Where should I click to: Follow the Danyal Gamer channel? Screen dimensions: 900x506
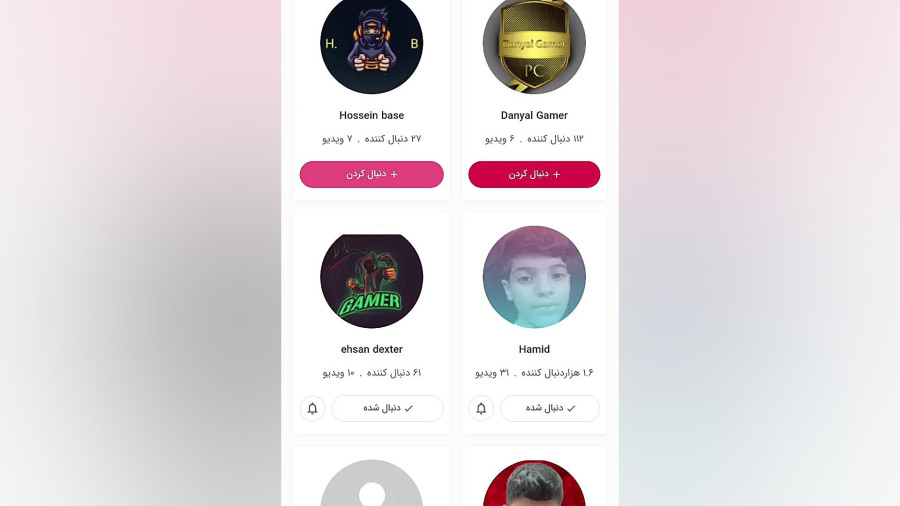tap(534, 174)
